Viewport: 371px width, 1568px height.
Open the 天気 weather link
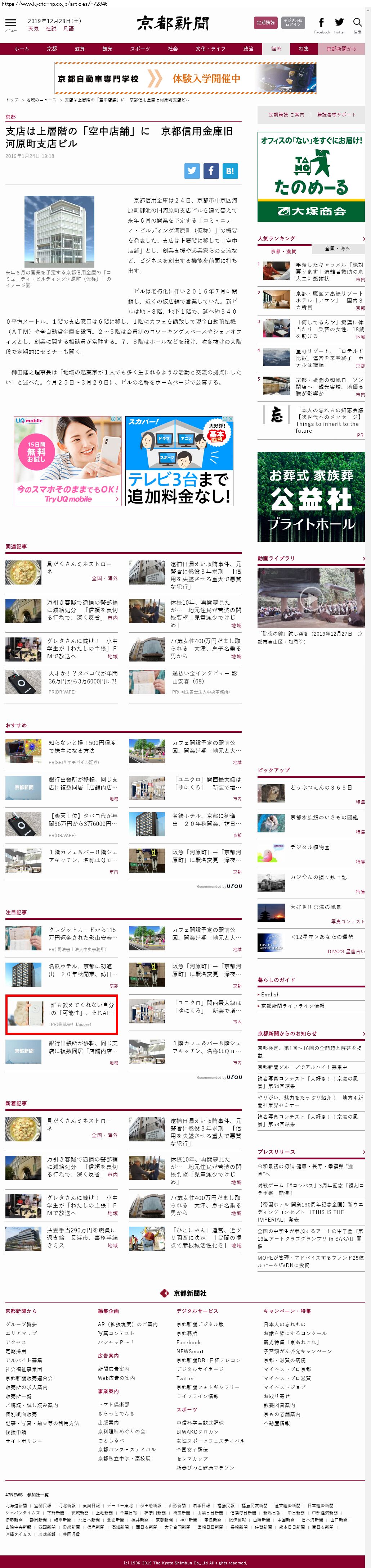[x=33, y=29]
